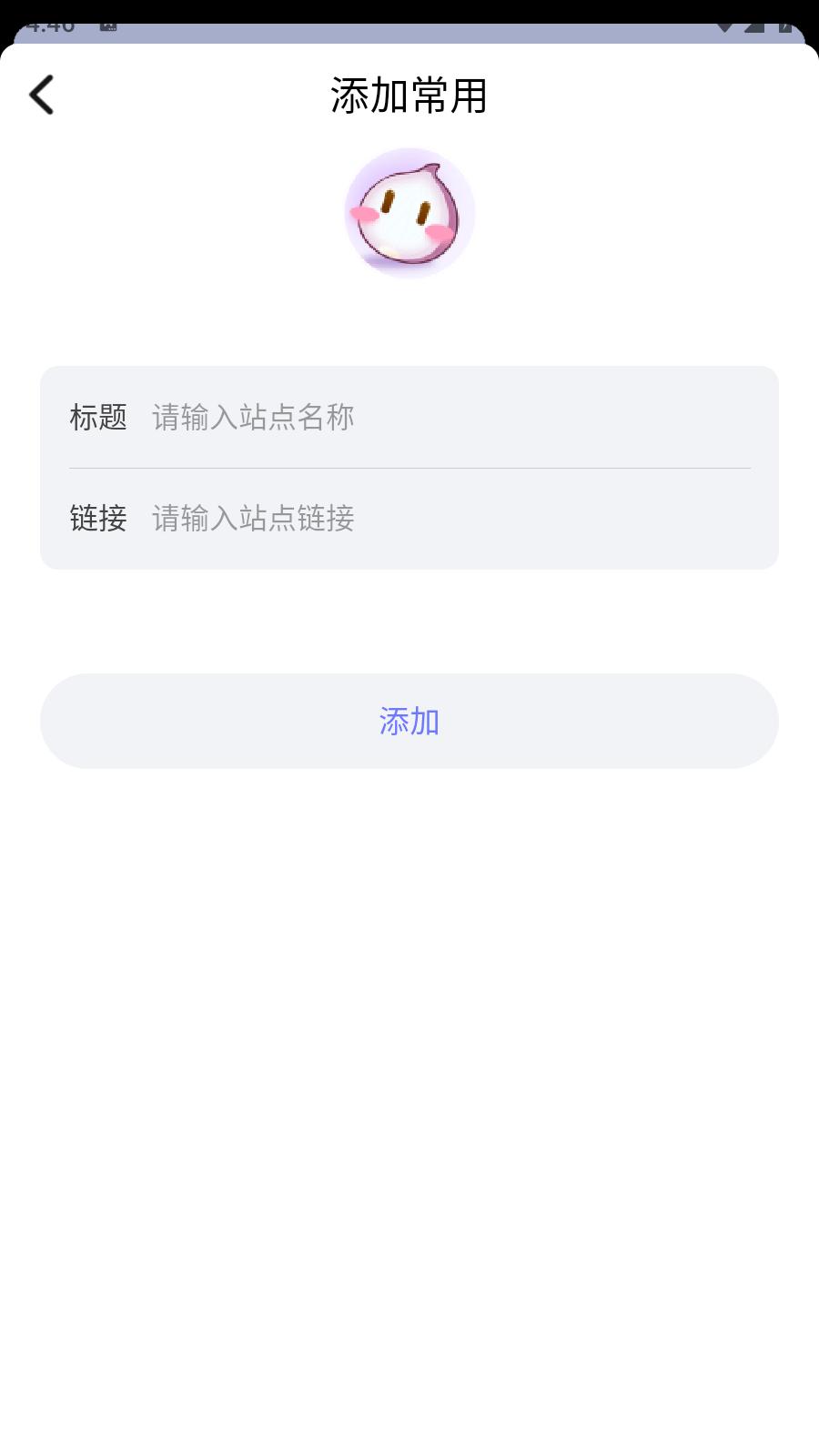Tap the 链接 label in the form
819x1456 pixels.
[x=96, y=520]
